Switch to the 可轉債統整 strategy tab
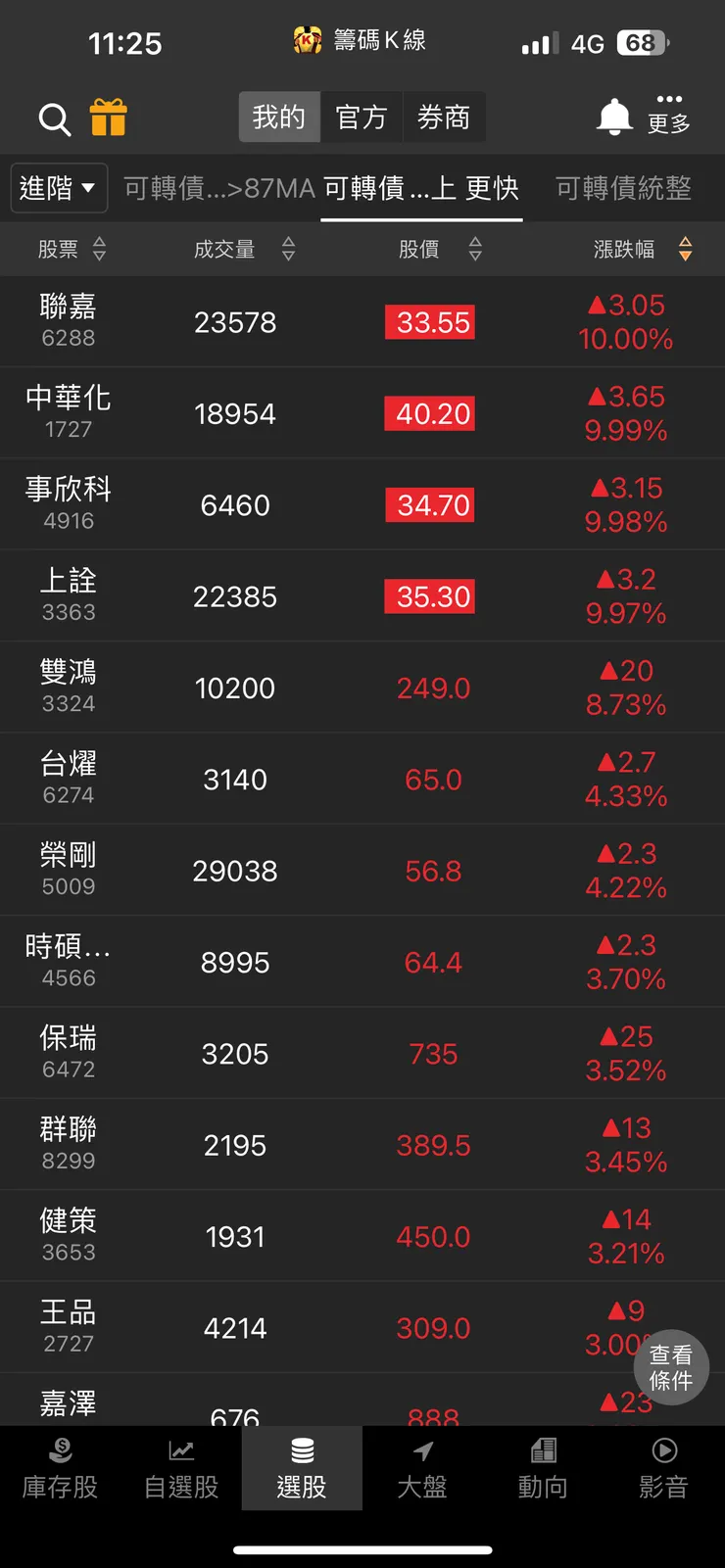The height and width of the screenshot is (1568, 725). pyautogui.click(x=622, y=187)
